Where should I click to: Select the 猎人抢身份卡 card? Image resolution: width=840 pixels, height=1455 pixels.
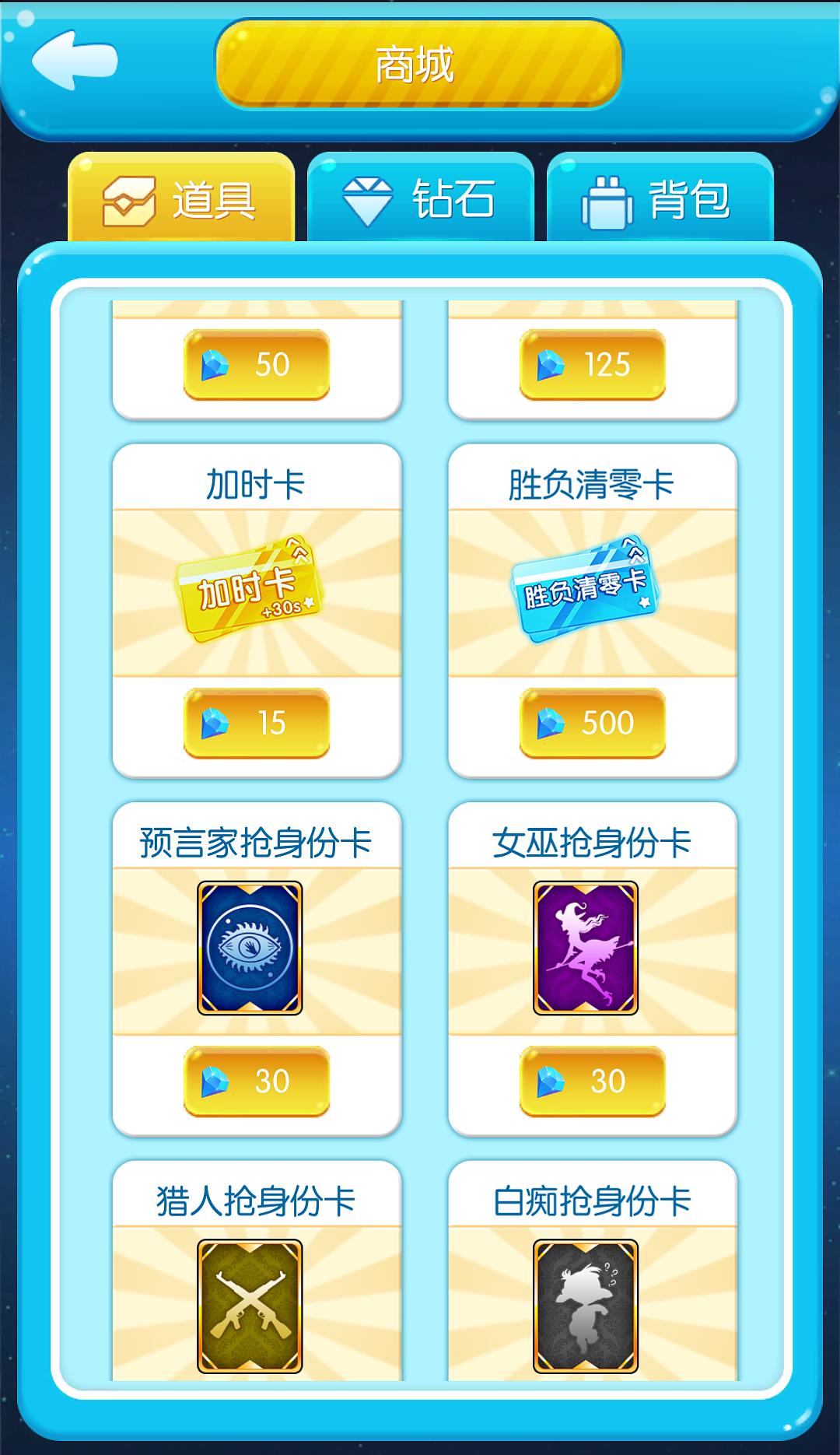click(250, 1306)
